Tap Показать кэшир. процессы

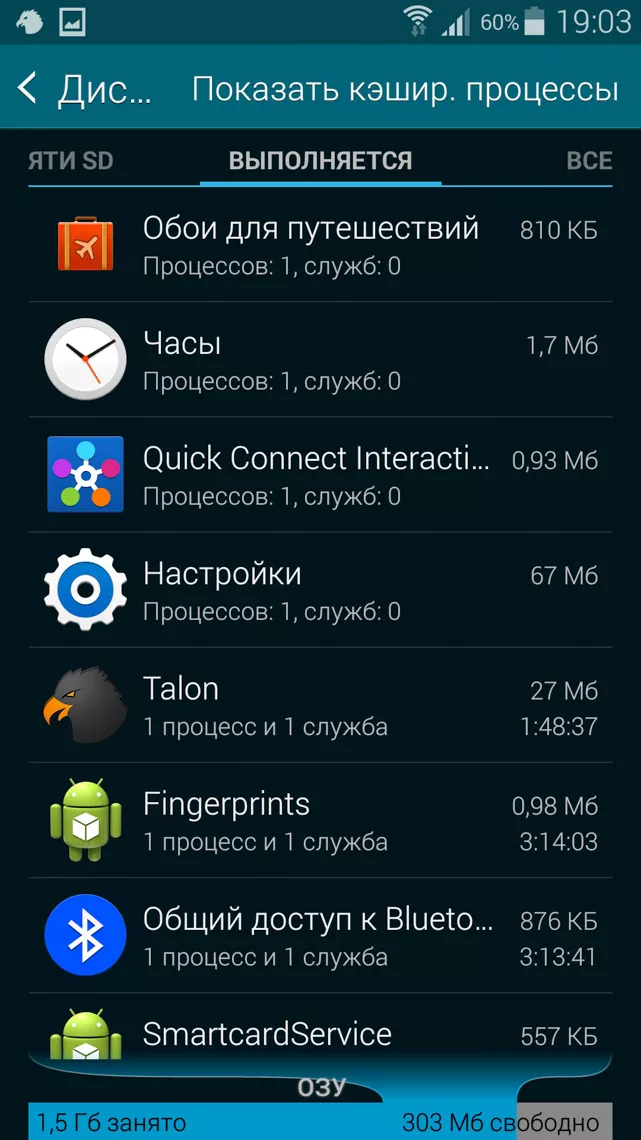tap(405, 89)
